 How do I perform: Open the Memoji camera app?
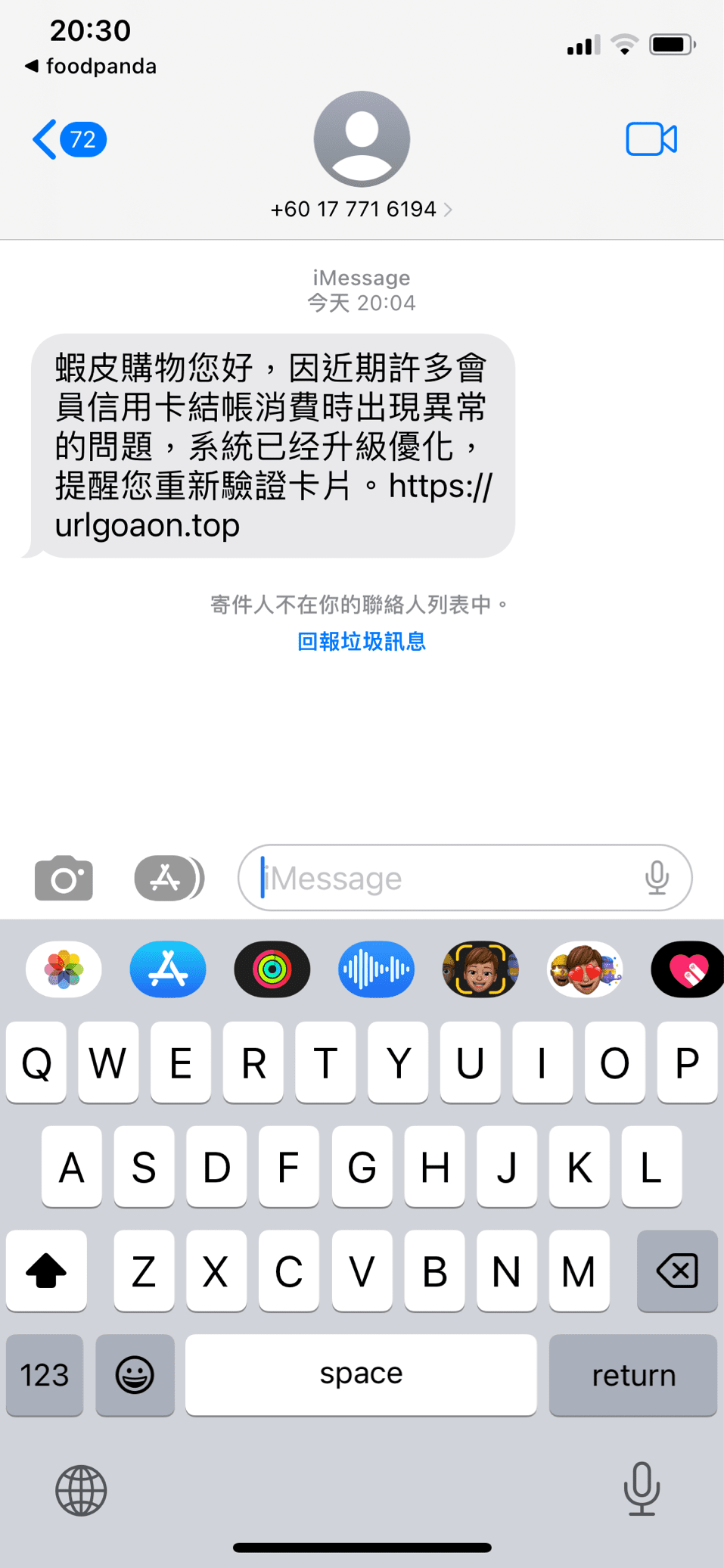[480, 969]
